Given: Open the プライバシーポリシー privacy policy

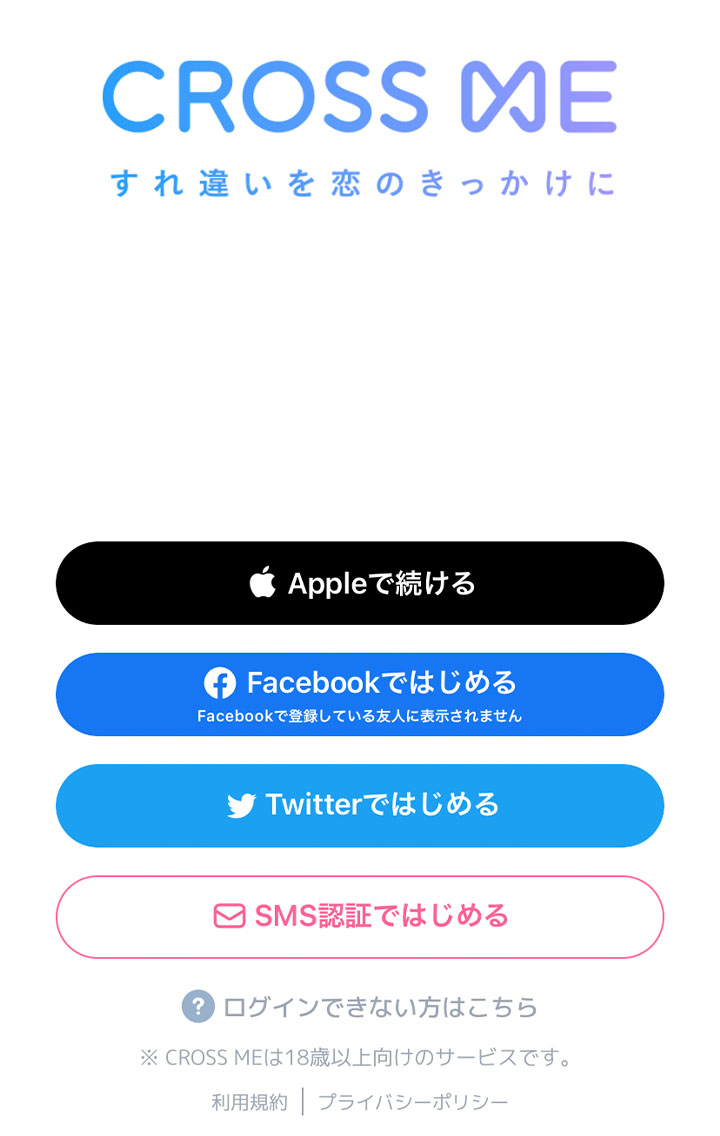Looking at the screenshot, I should tap(413, 1102).
